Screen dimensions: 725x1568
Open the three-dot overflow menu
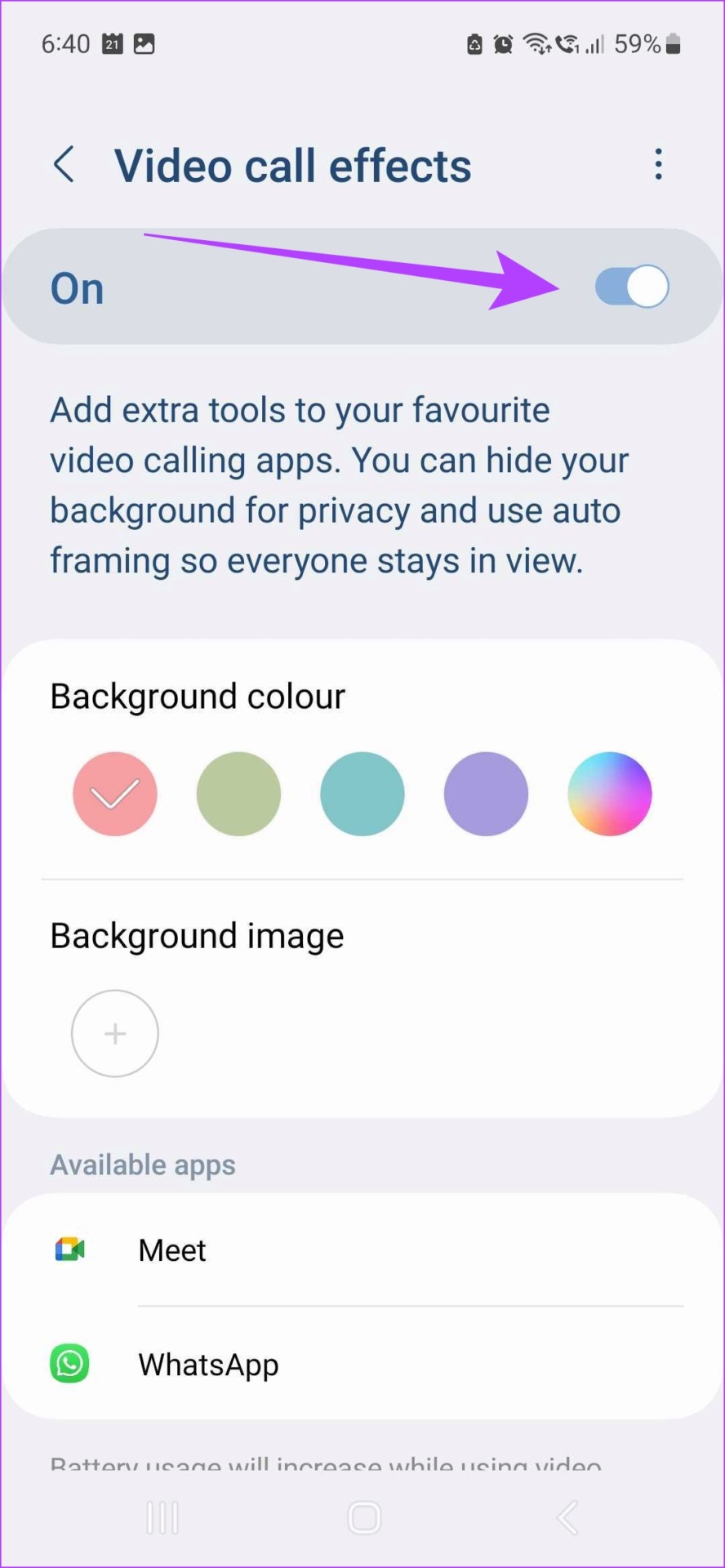click(x=658, y=164)
